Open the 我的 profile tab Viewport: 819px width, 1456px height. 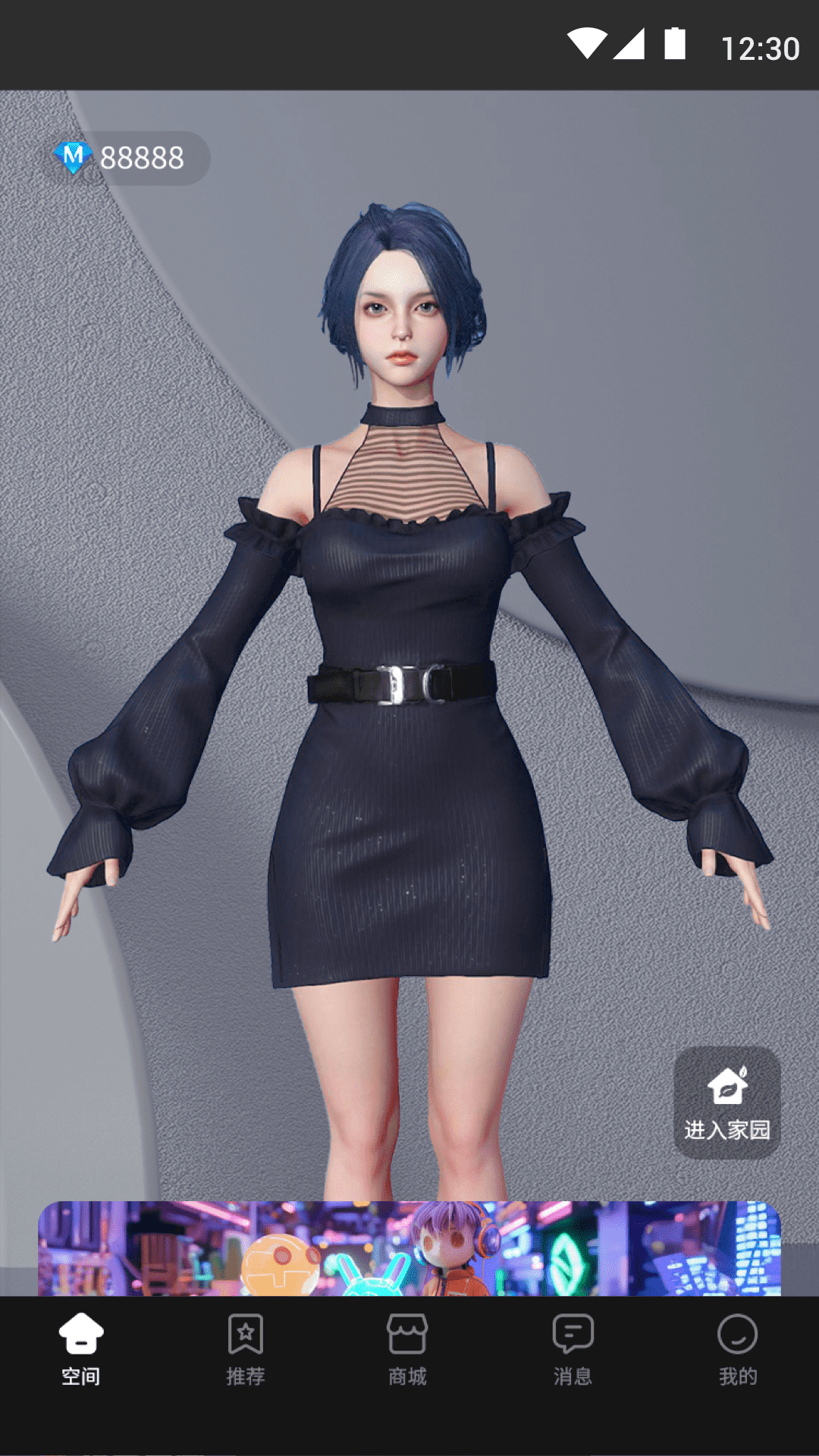[x=737, y=1351]
